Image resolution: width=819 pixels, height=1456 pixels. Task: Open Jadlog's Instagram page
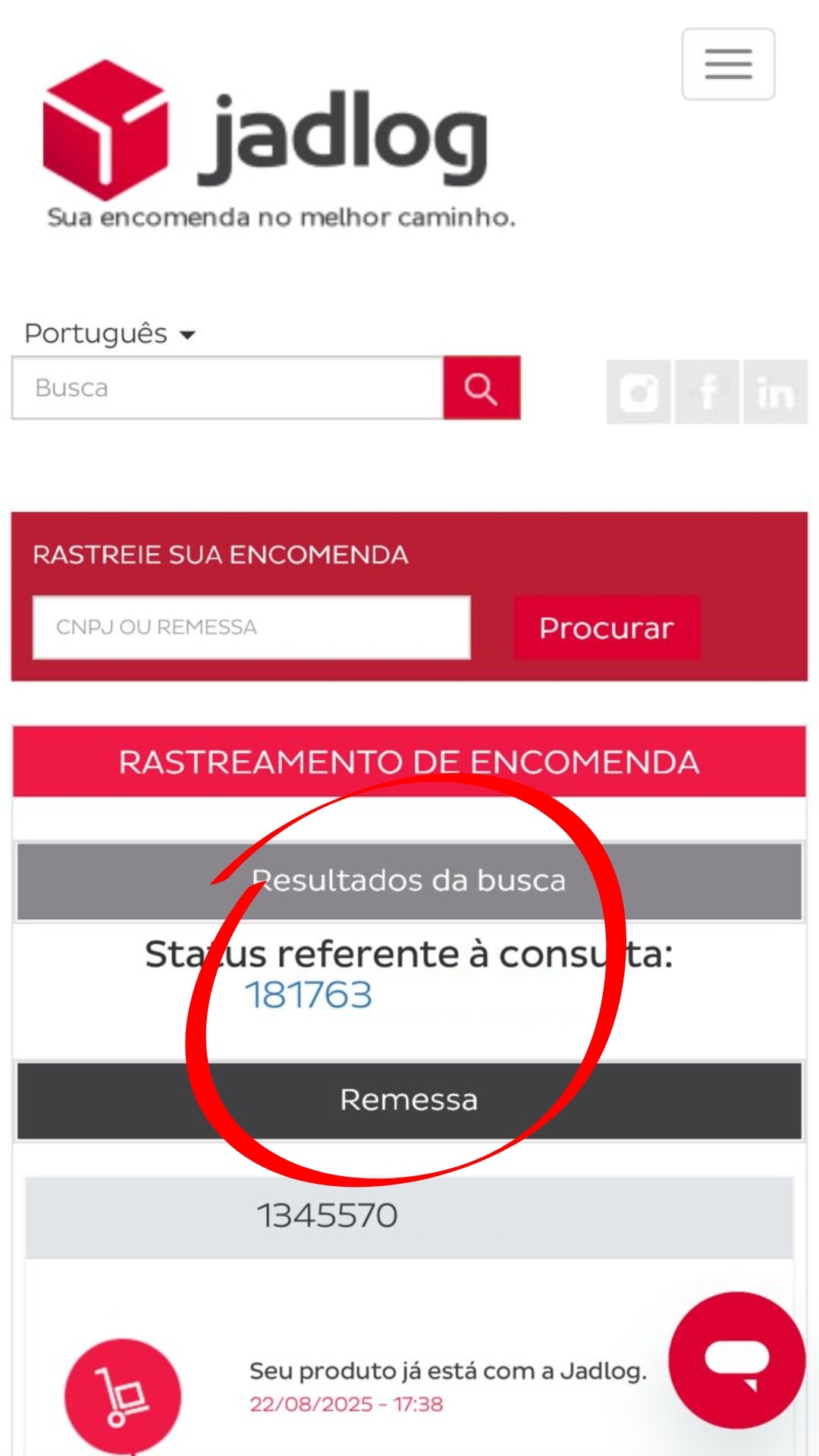point(639,392)
